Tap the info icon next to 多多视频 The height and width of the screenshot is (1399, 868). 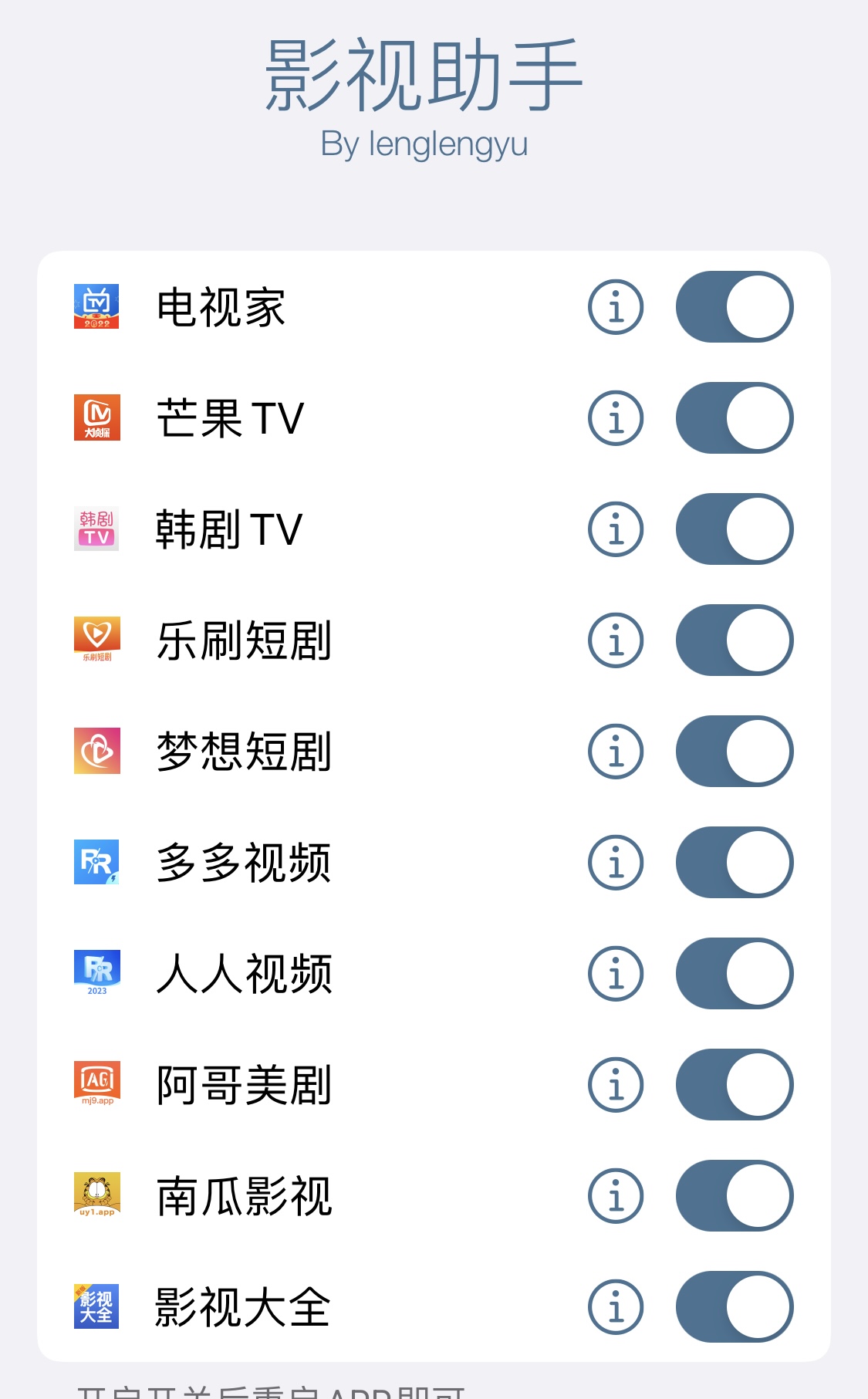click(616, 863)
